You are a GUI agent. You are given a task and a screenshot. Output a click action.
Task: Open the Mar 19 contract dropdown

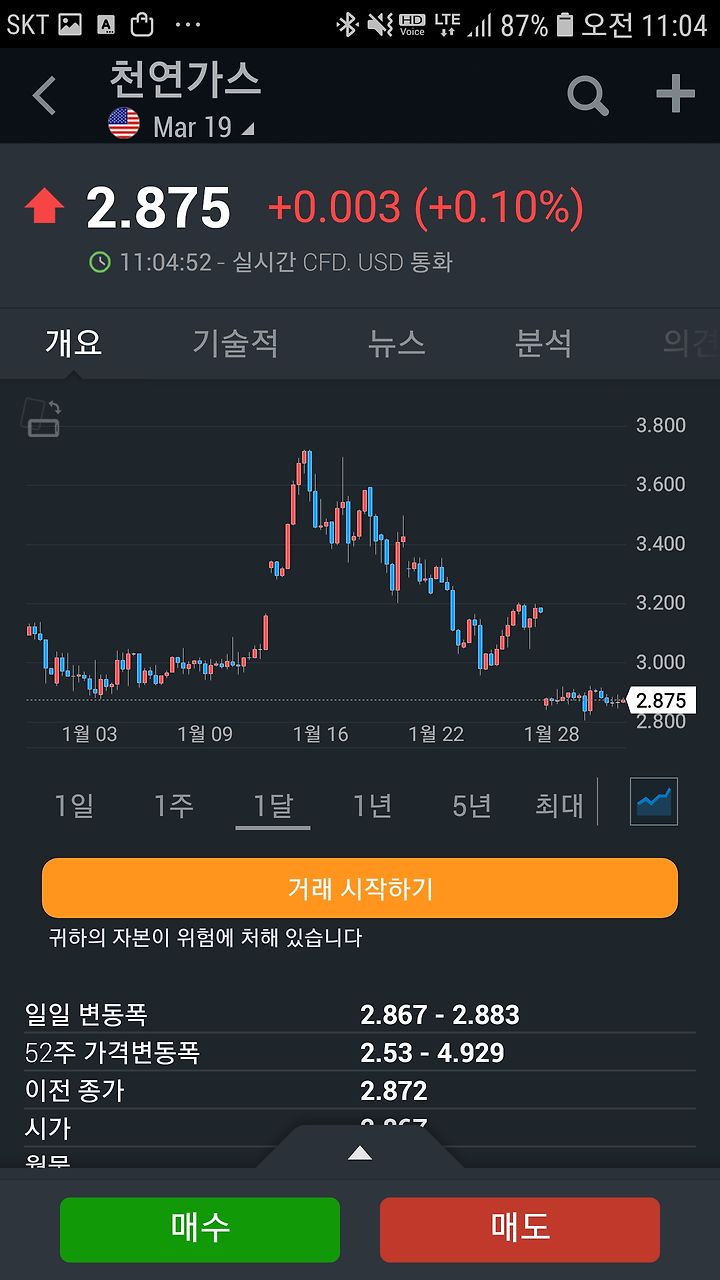pos(181,126)
